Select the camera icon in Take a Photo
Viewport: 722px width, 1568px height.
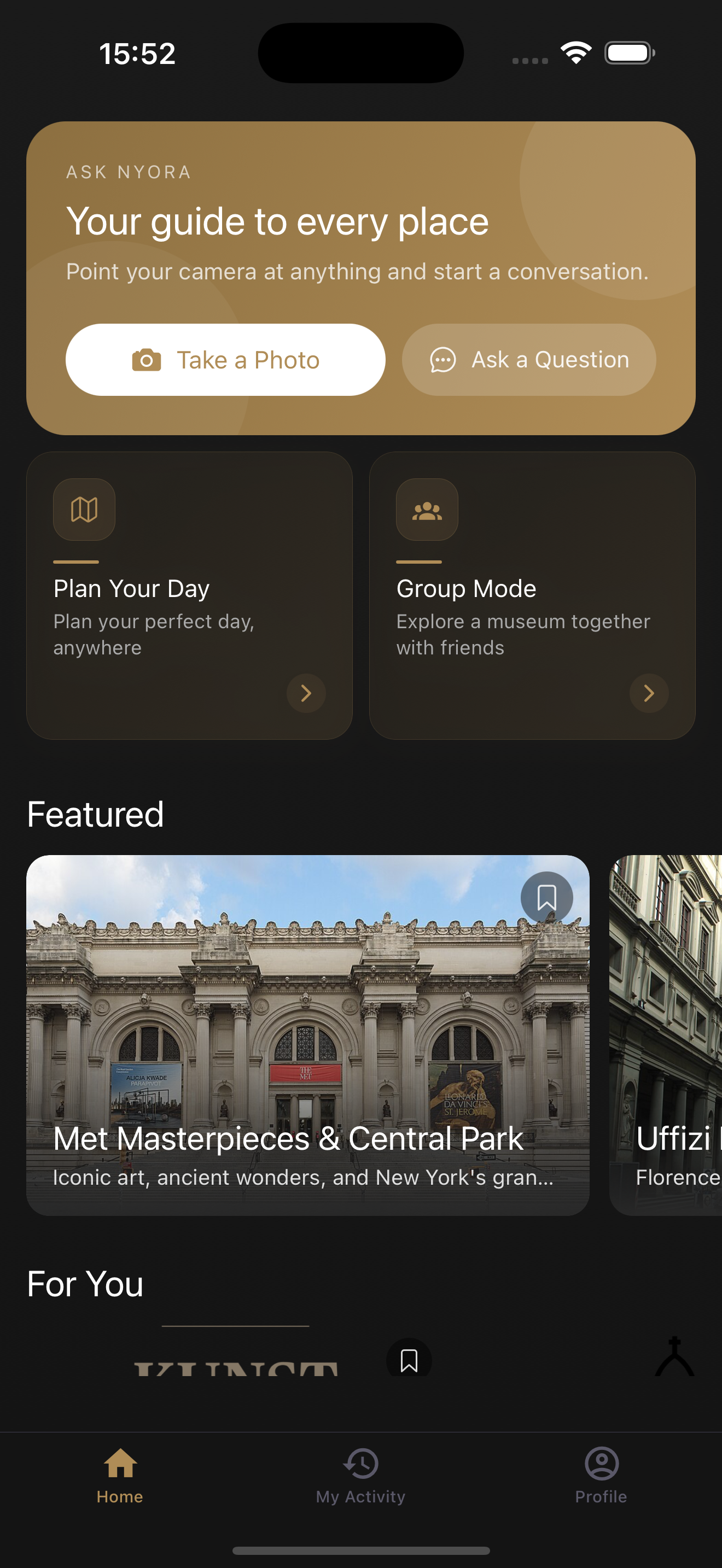click(146, 360)
